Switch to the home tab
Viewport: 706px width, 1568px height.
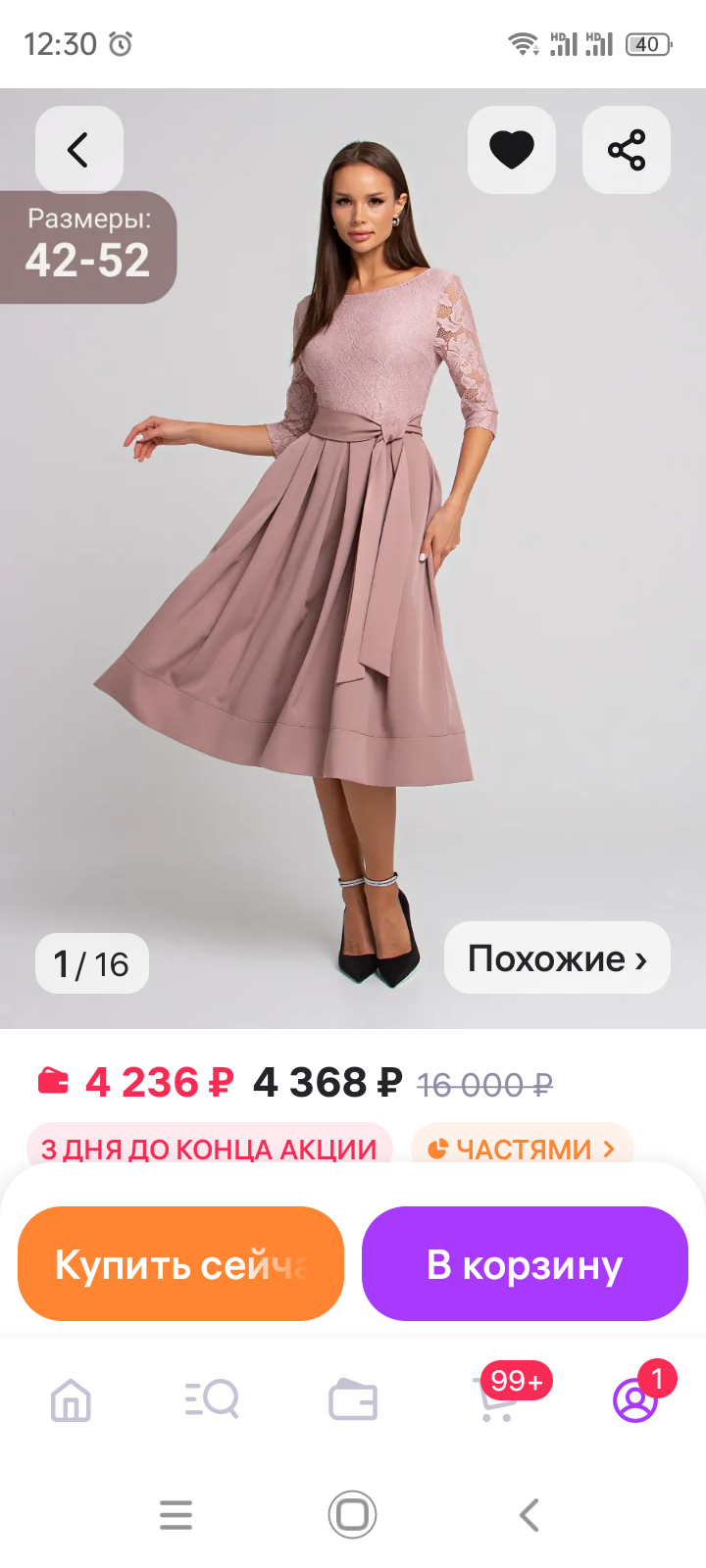click(x=71, y=1398)
